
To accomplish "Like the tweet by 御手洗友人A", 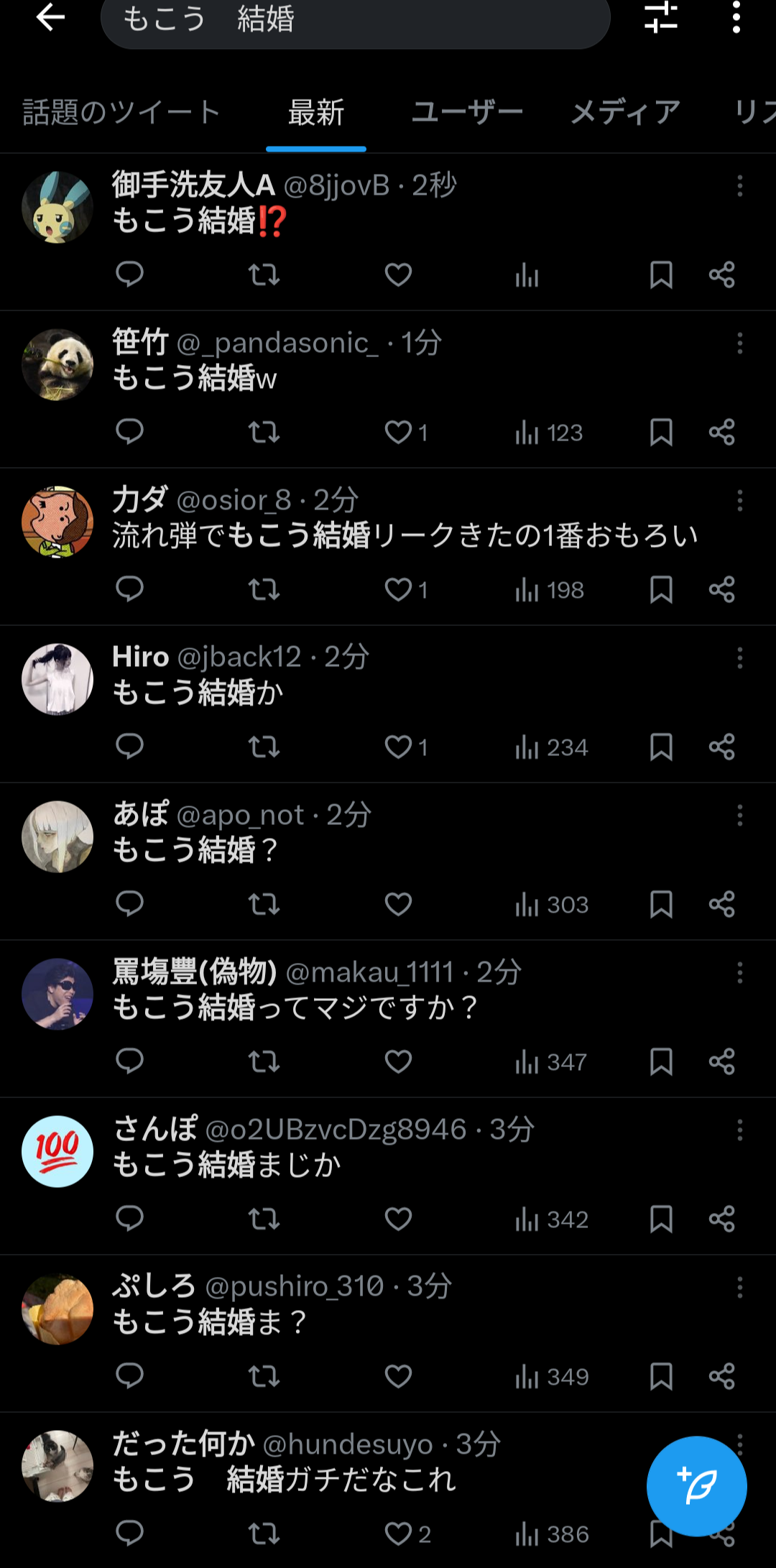I will [398, 275].
